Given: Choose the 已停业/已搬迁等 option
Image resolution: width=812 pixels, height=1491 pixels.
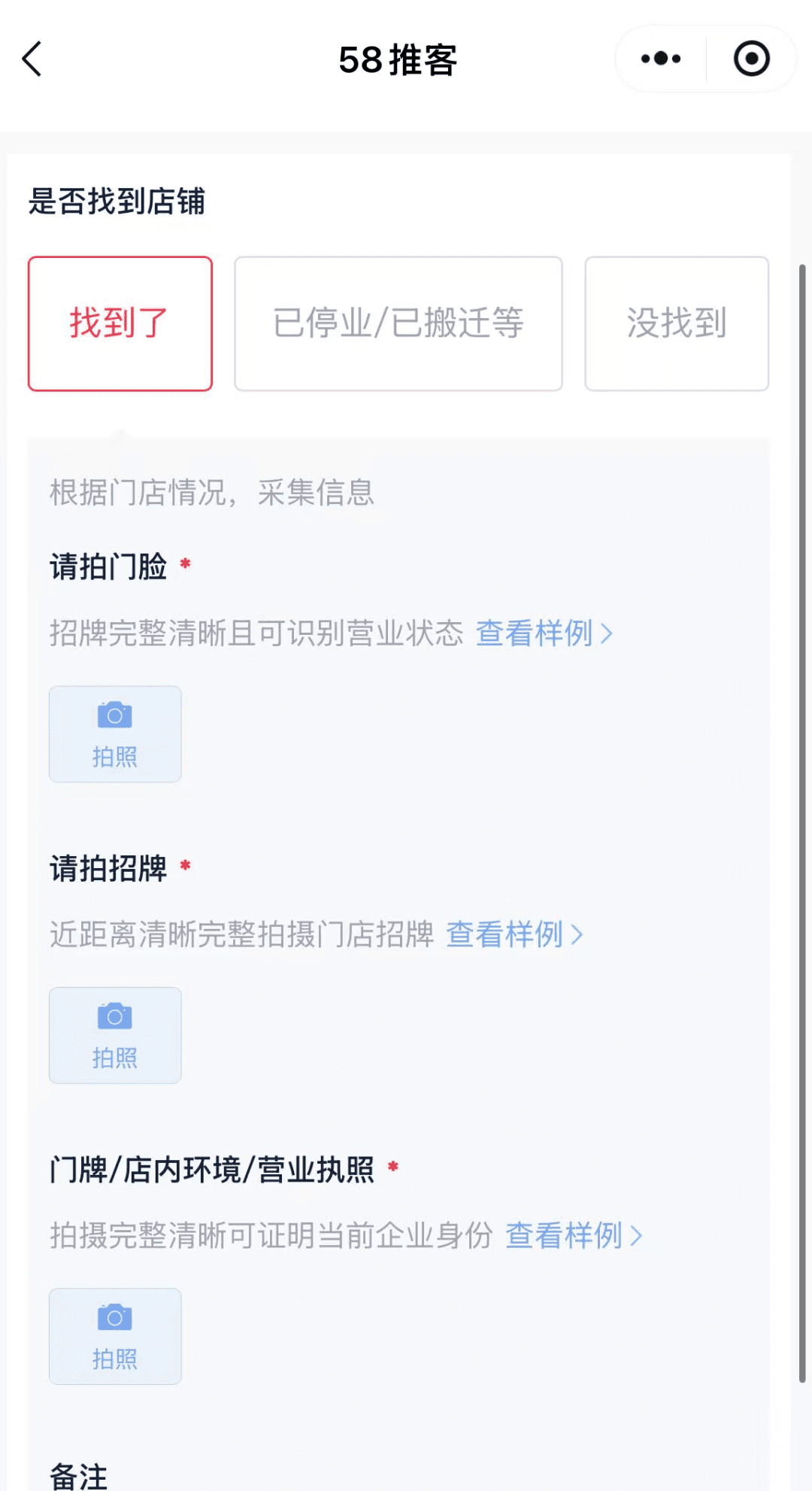Looking at the screenshot, I should point(398,323).
